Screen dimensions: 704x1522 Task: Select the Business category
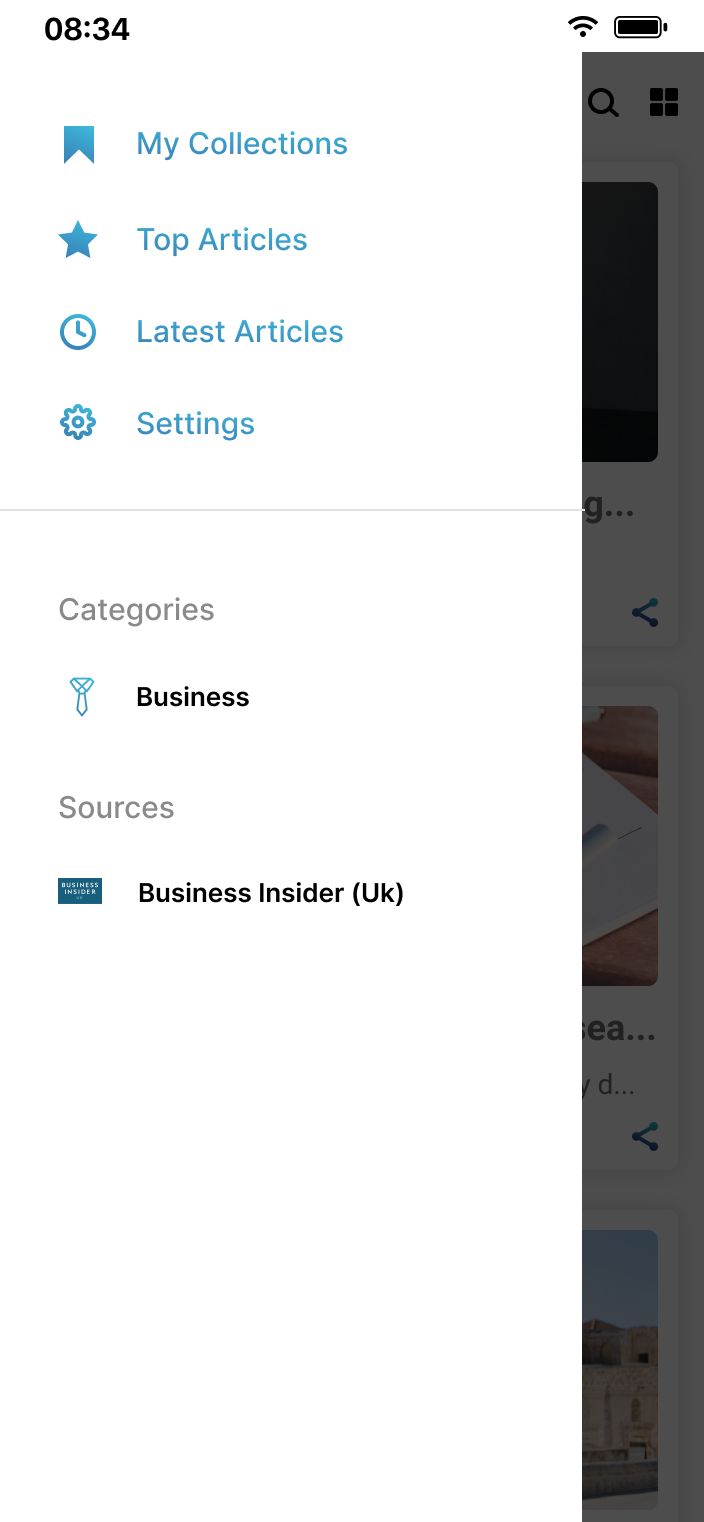point(192,697)
